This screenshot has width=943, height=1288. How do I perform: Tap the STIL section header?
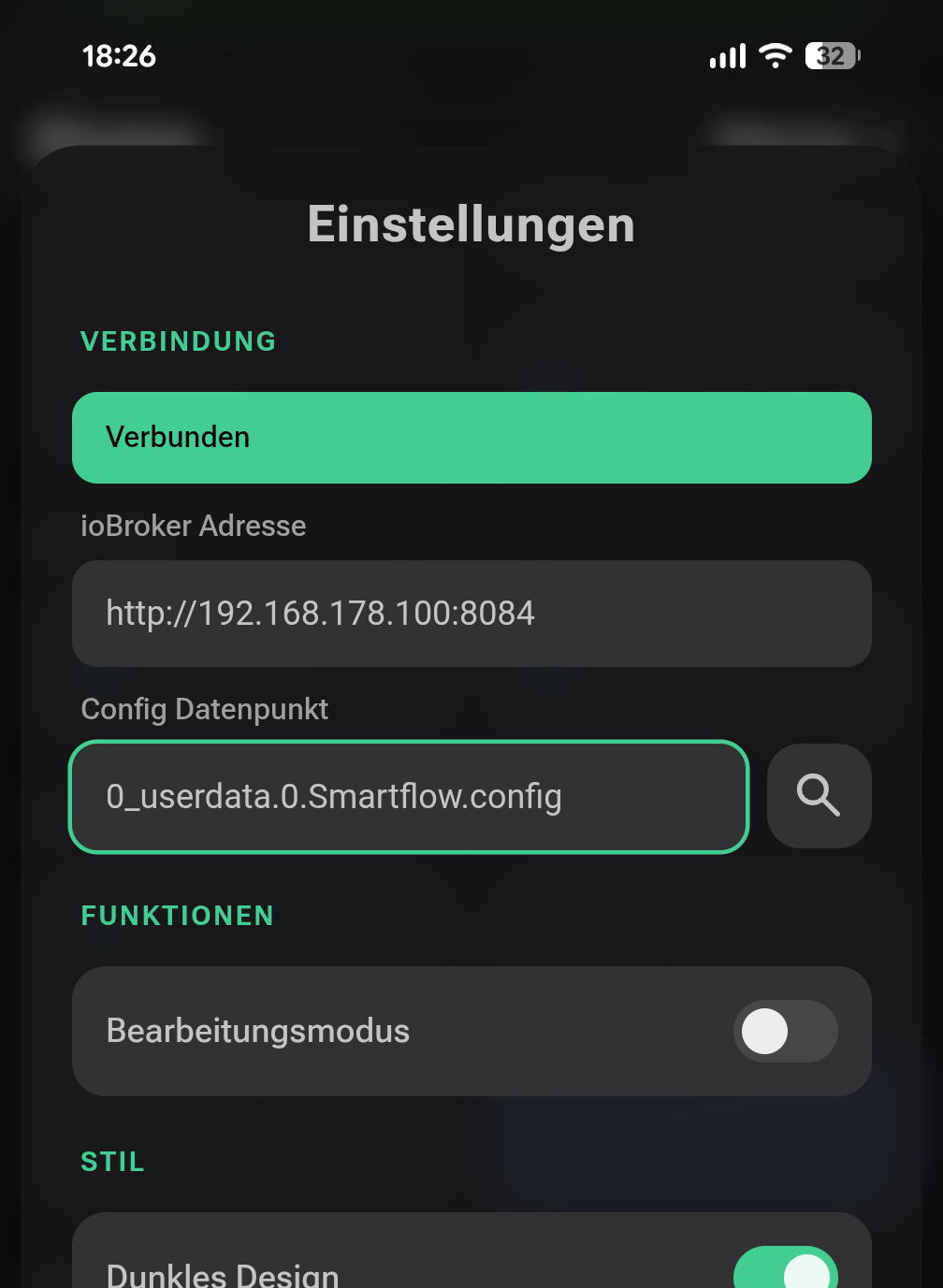pyautogui.click(x=112, y=1162)
